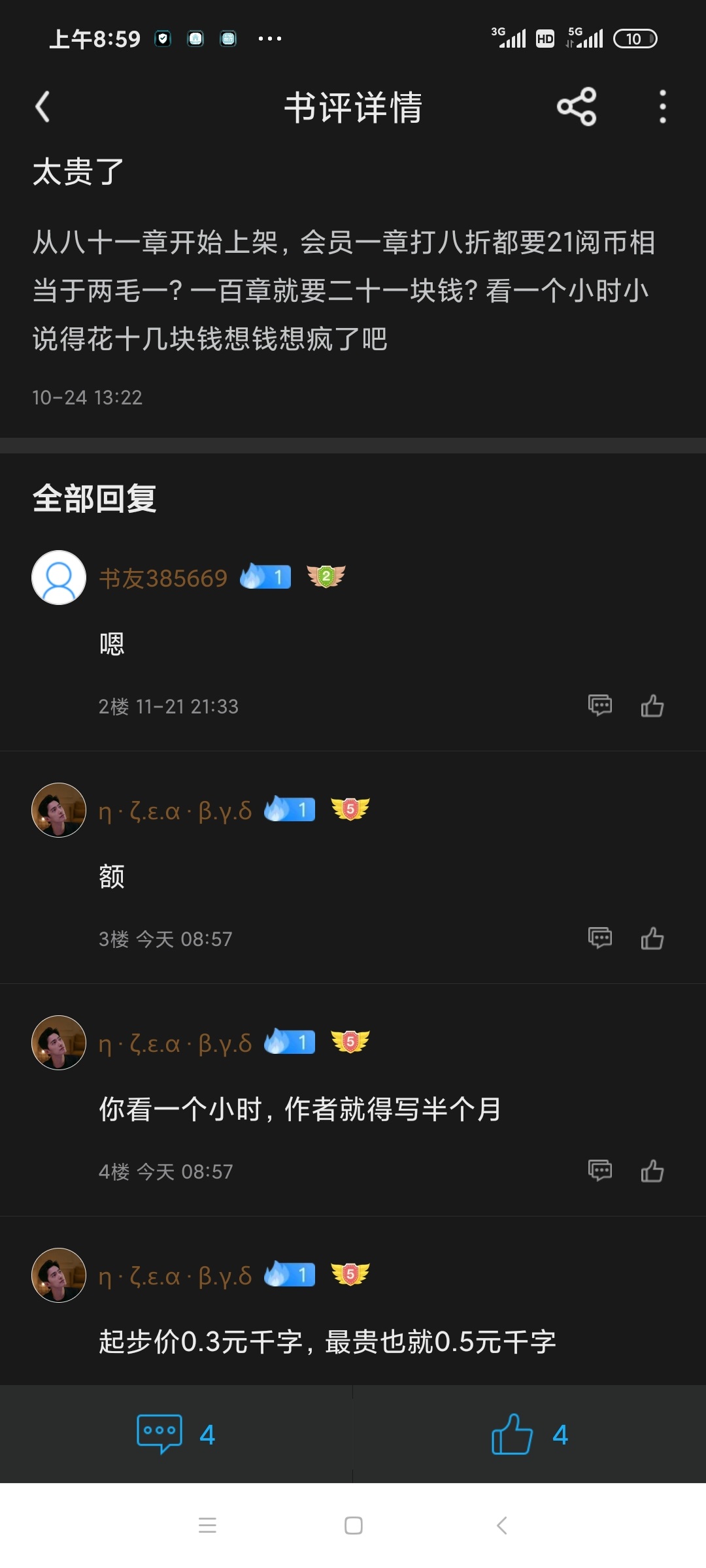The height and width of the screenshot is (1568, 706).
Task: Open the username 书友385669
Action: [163, 578]
